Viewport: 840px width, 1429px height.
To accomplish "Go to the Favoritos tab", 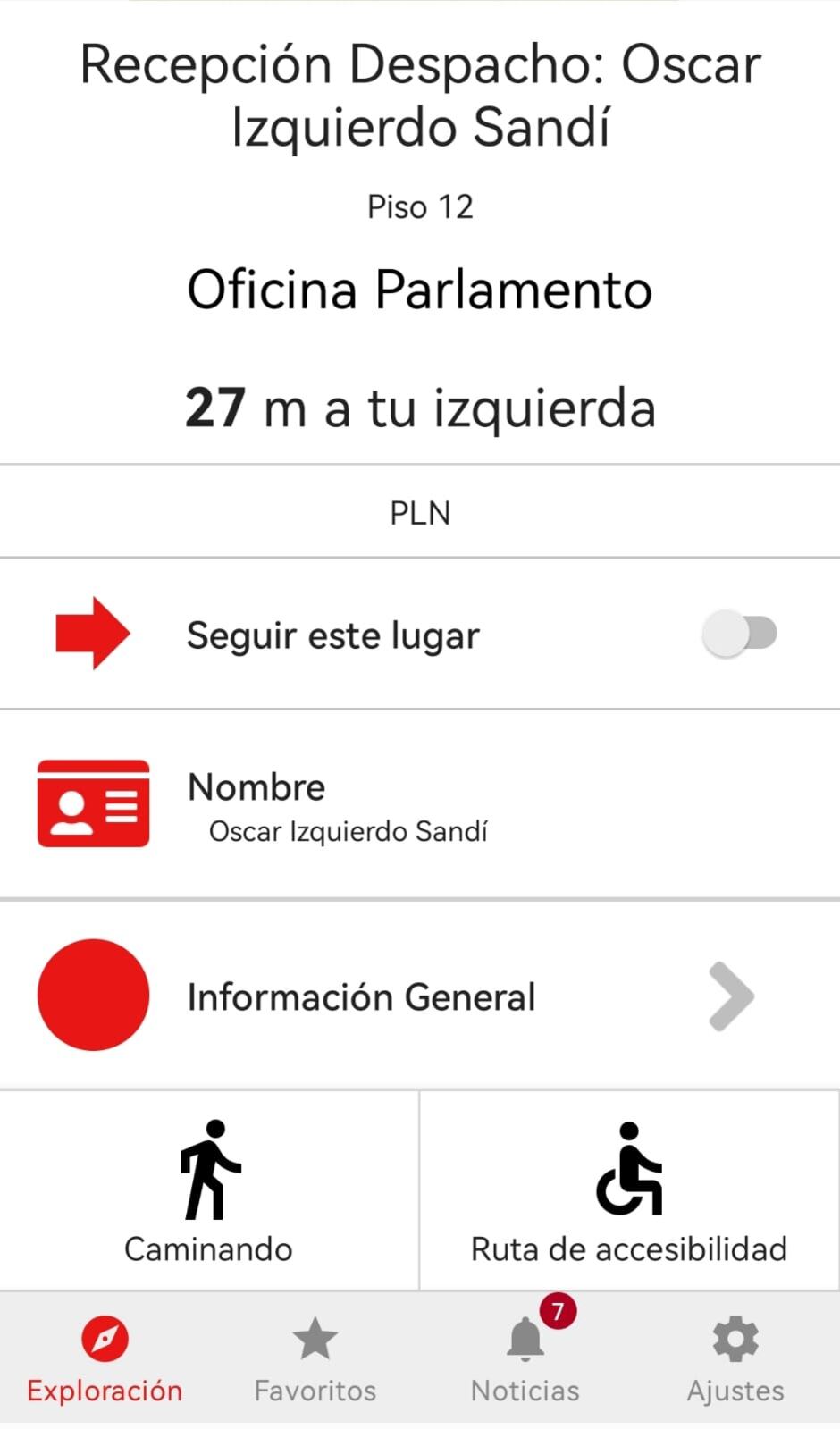I will click(x=315, y=1358).
